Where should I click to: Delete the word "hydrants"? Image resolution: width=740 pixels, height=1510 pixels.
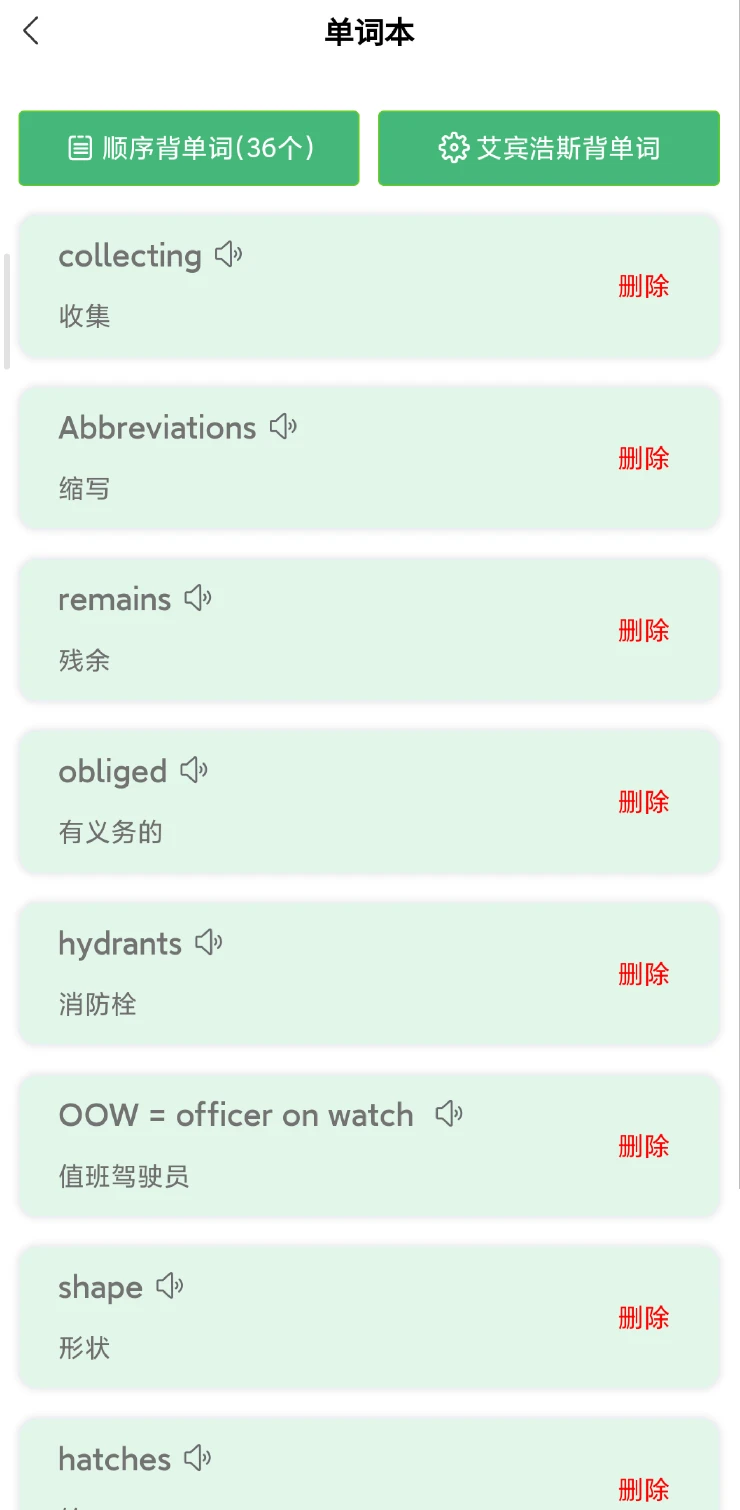pos(643,974)
